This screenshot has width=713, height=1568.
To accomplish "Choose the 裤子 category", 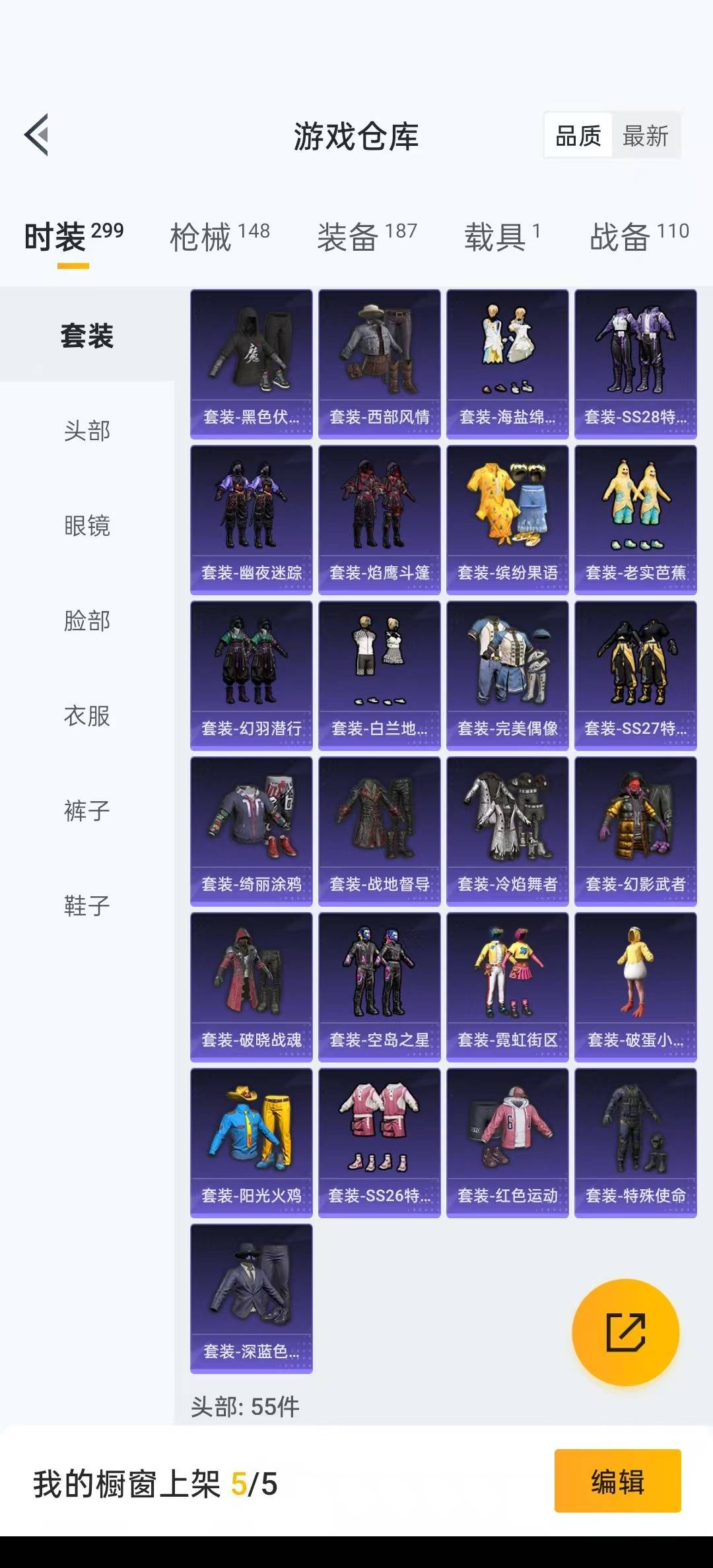I will coord(87,810).
